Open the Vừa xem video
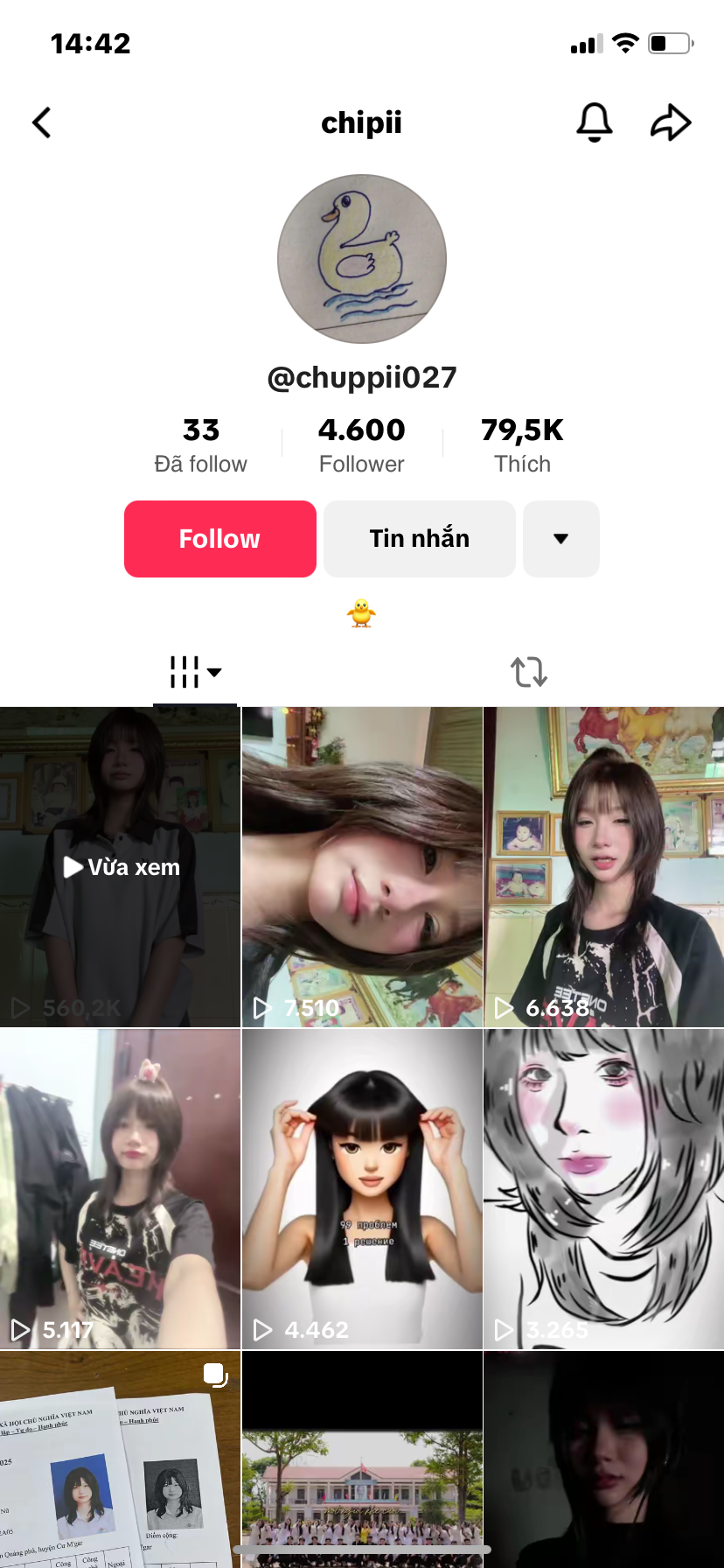The width and height of the screenshot is (724, 1568). (121, 866)
